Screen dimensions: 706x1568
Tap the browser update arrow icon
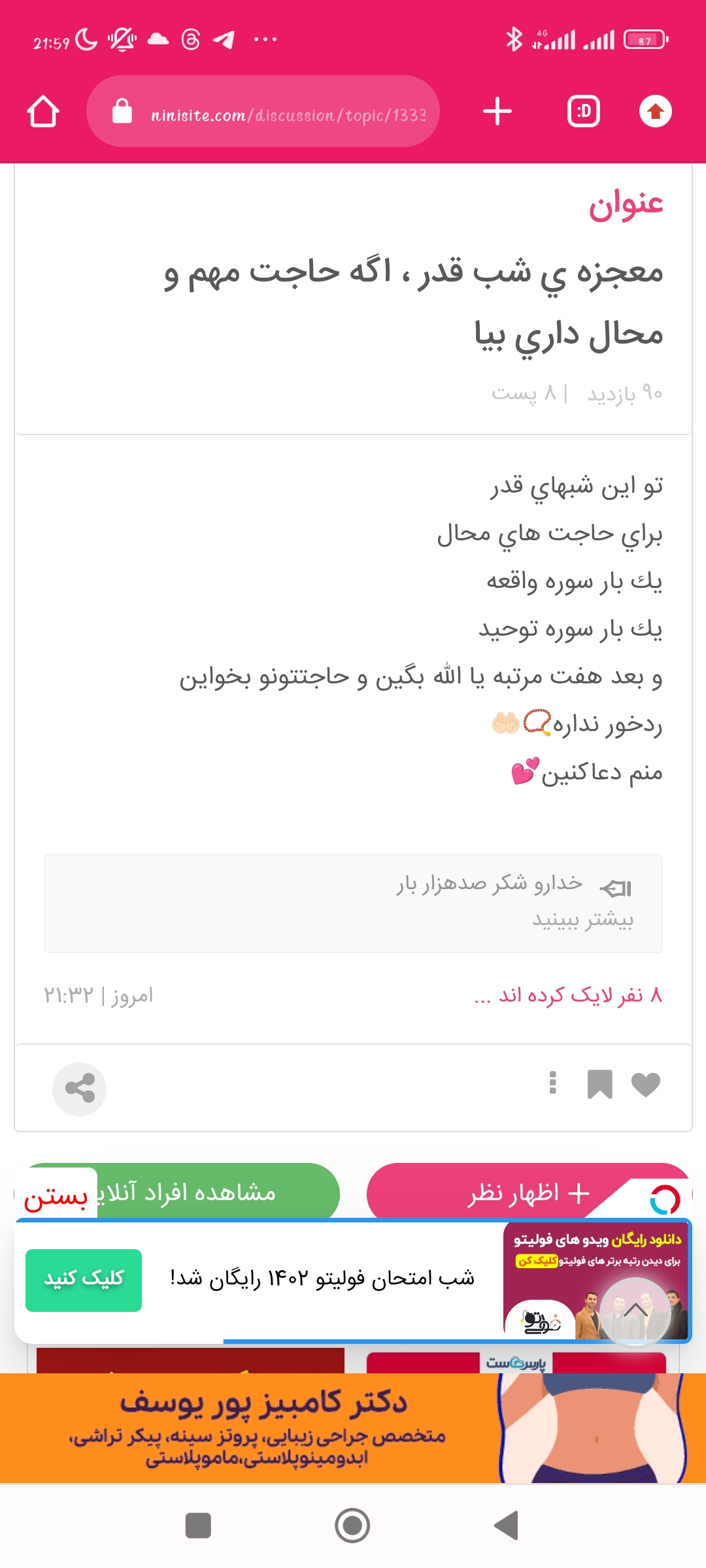[x=655, y=112]
